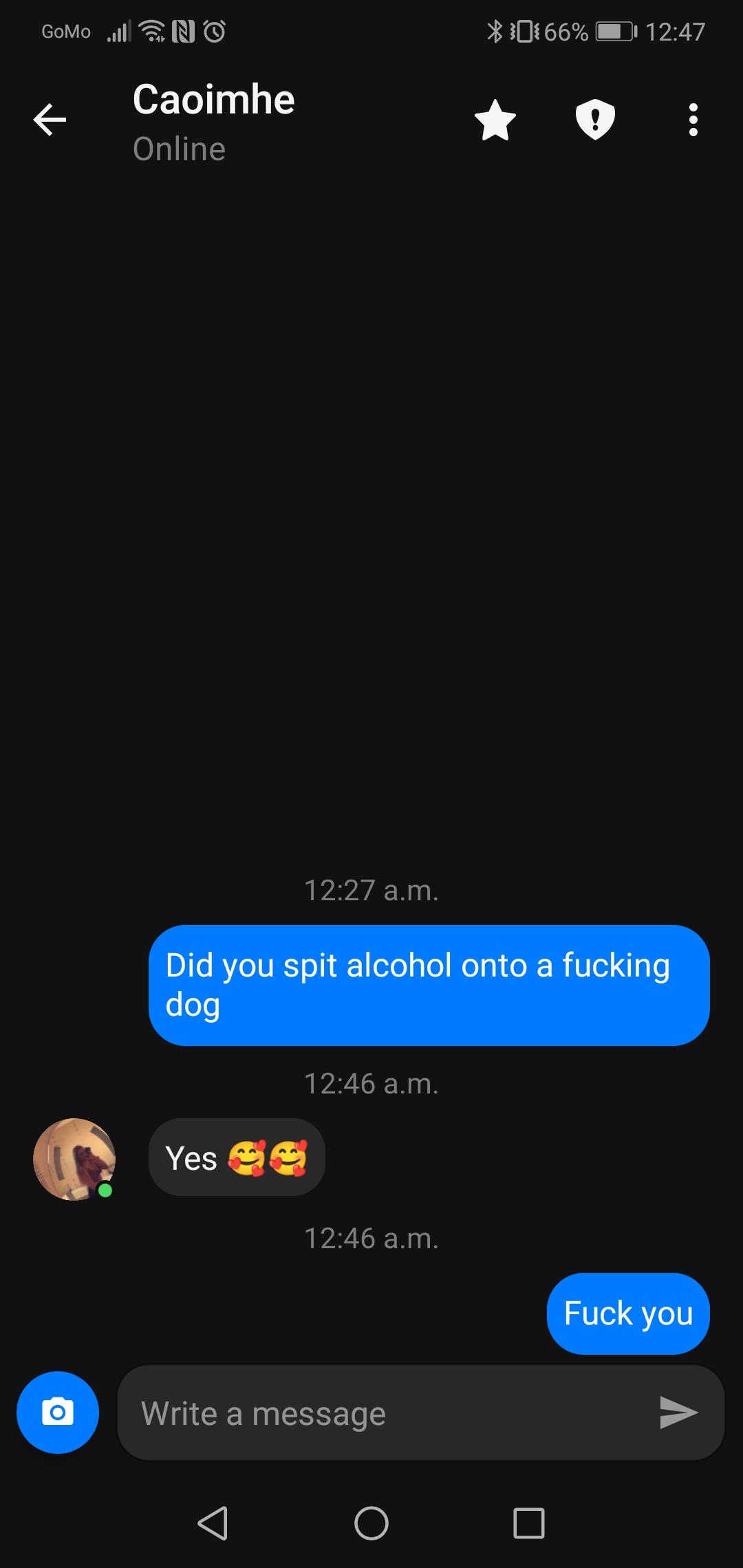Tap the back arrow to leave chat
The width and height of the screenshot is (743, 1568).
pyautogui.click(x=48, y=120)
